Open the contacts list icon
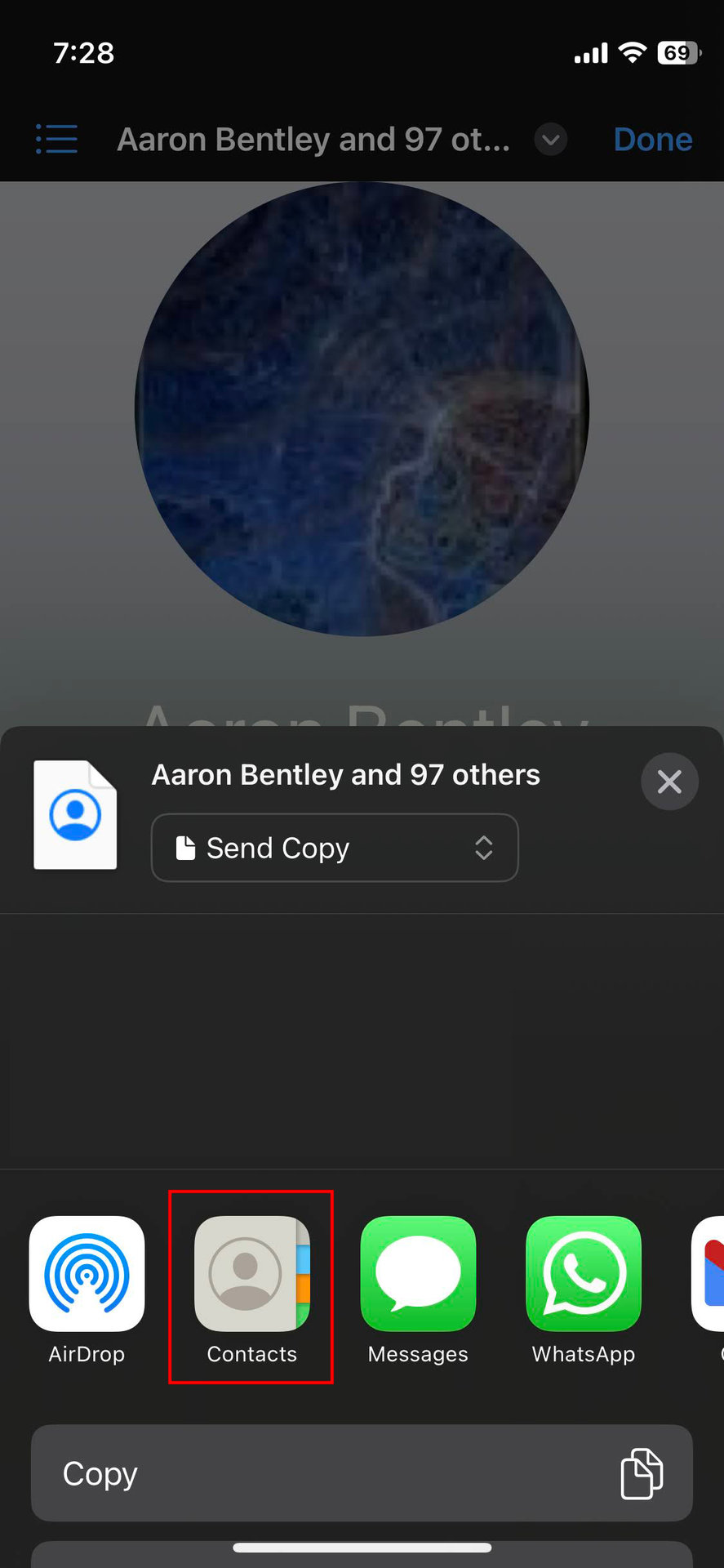The height and width of the screenshot is (1568, 724). click(x=57, y=140)
